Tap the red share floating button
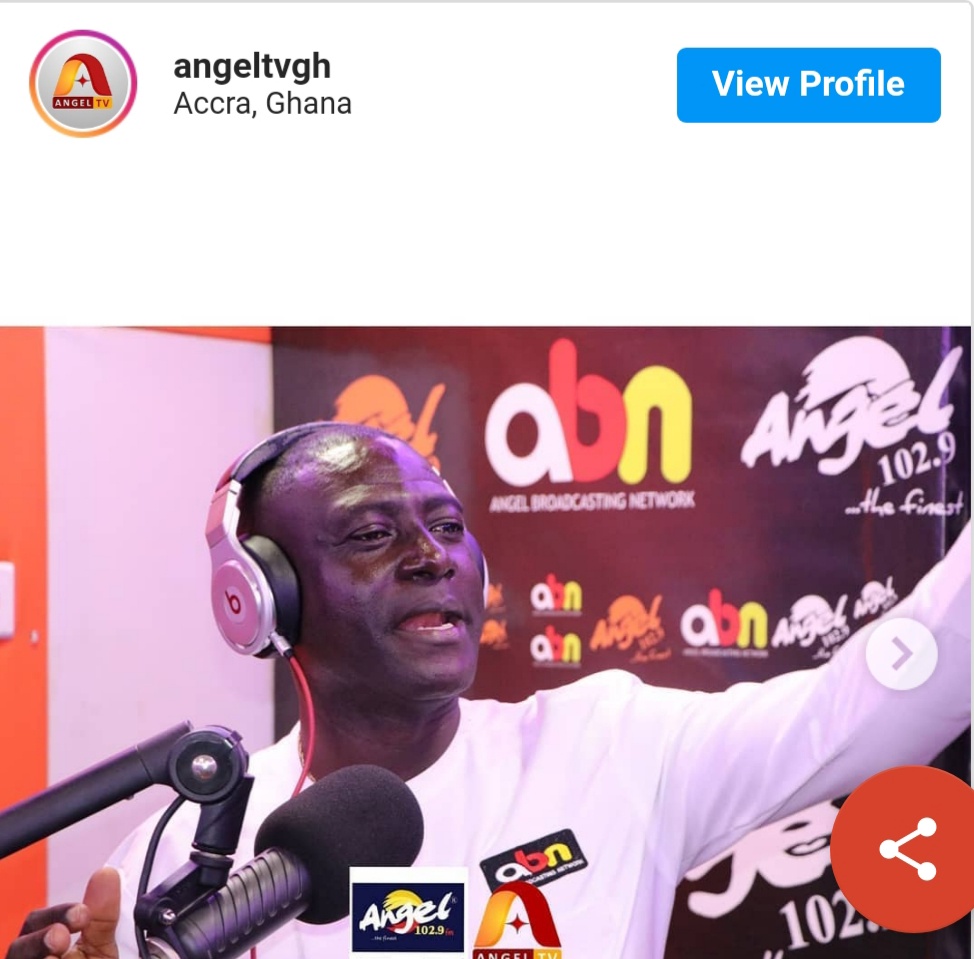Viewport: 974px width, 959px height. (x=907, y=848)
